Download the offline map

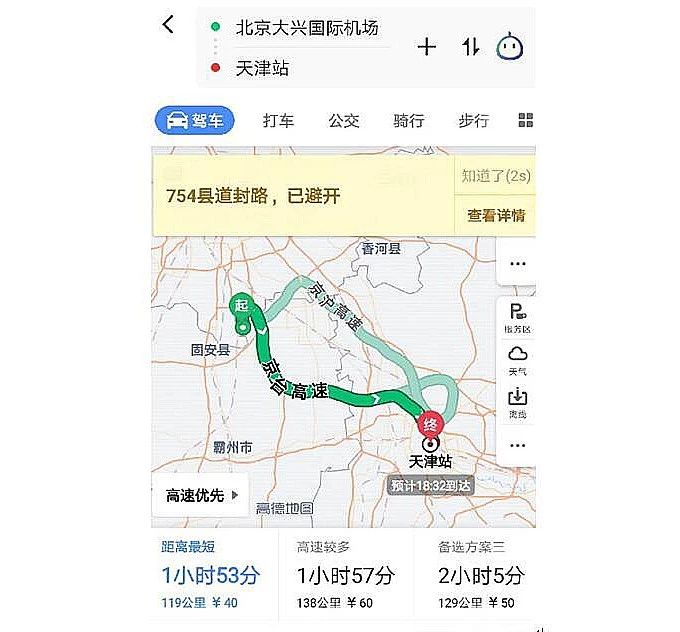coord(518,403)
